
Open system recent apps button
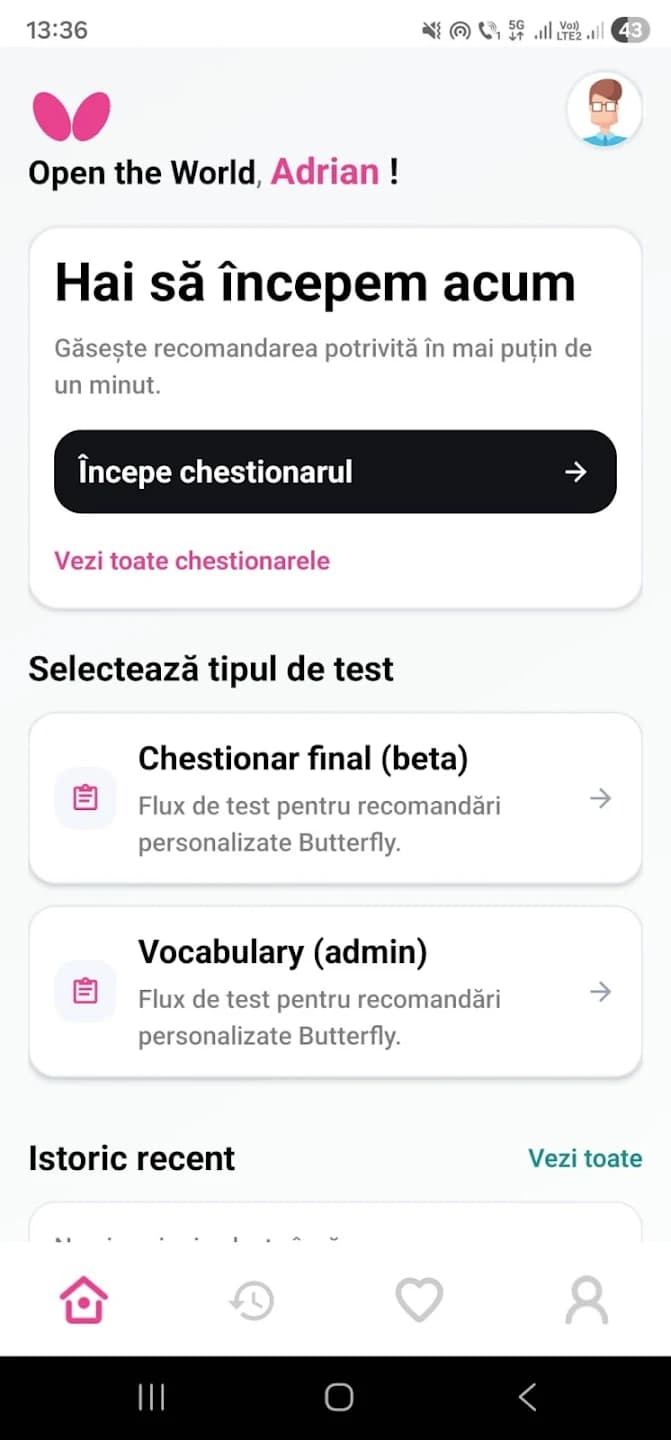151,1397
